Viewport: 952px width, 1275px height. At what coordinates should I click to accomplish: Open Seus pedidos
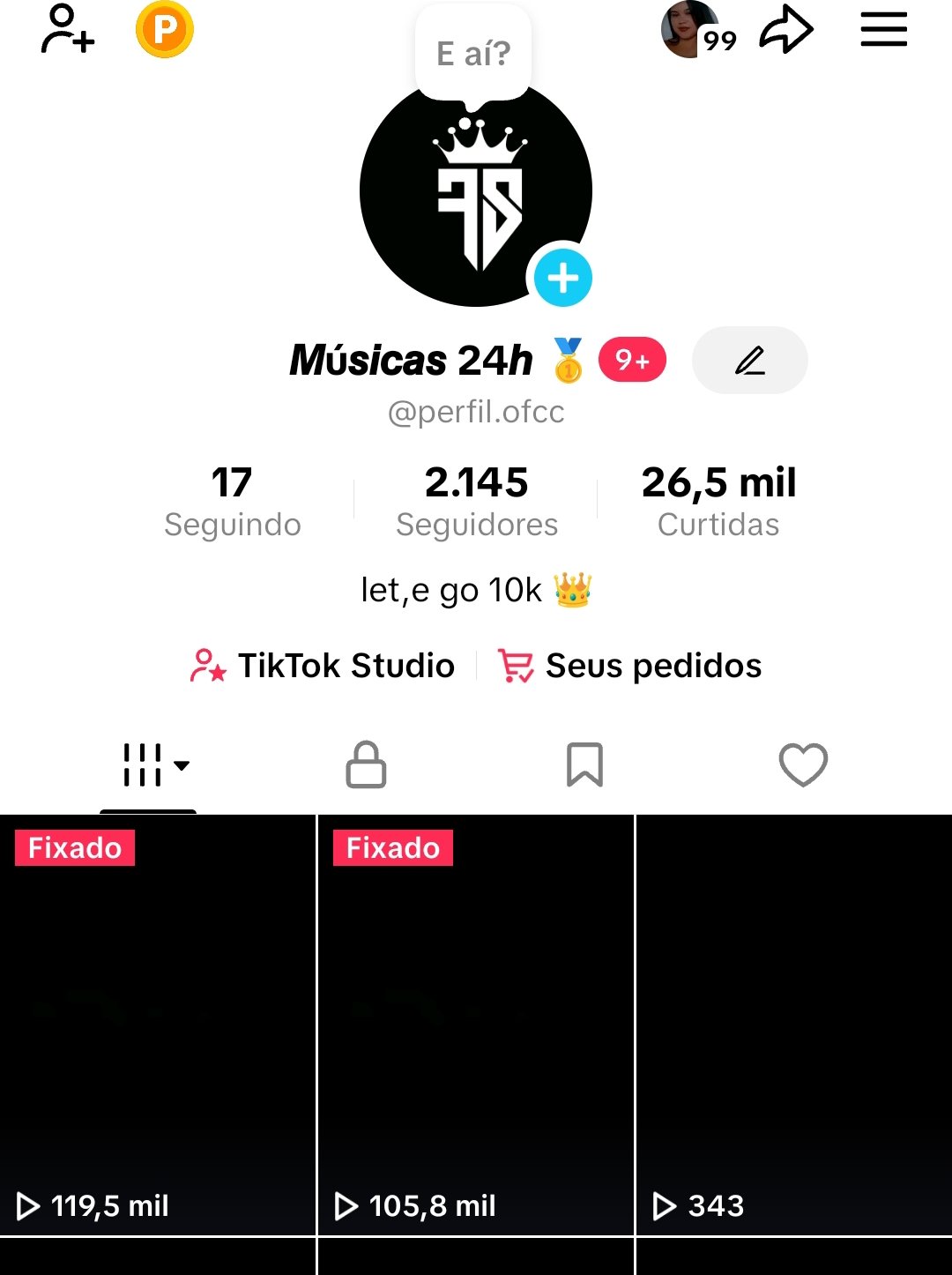[x=630, y=666]
